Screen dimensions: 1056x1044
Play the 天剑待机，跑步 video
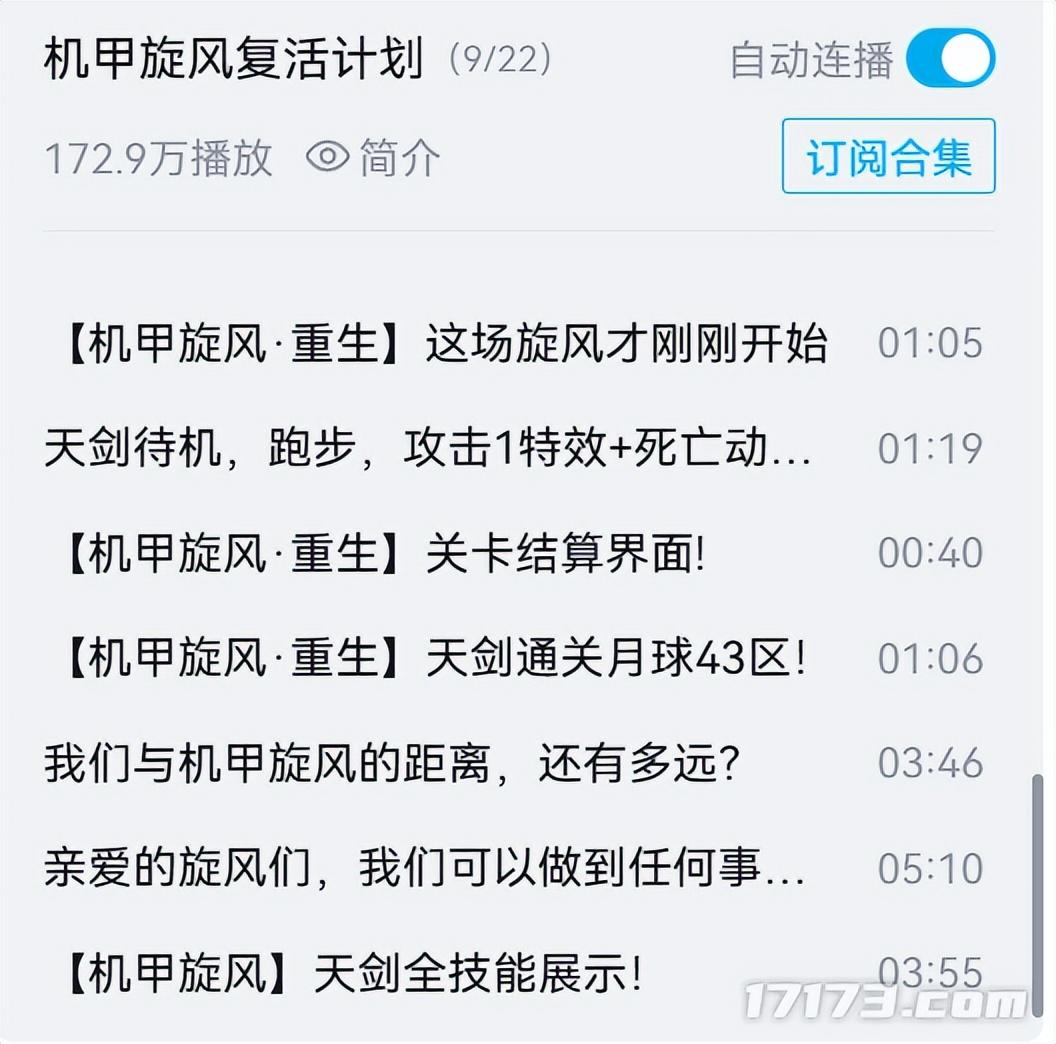point(428,450)
